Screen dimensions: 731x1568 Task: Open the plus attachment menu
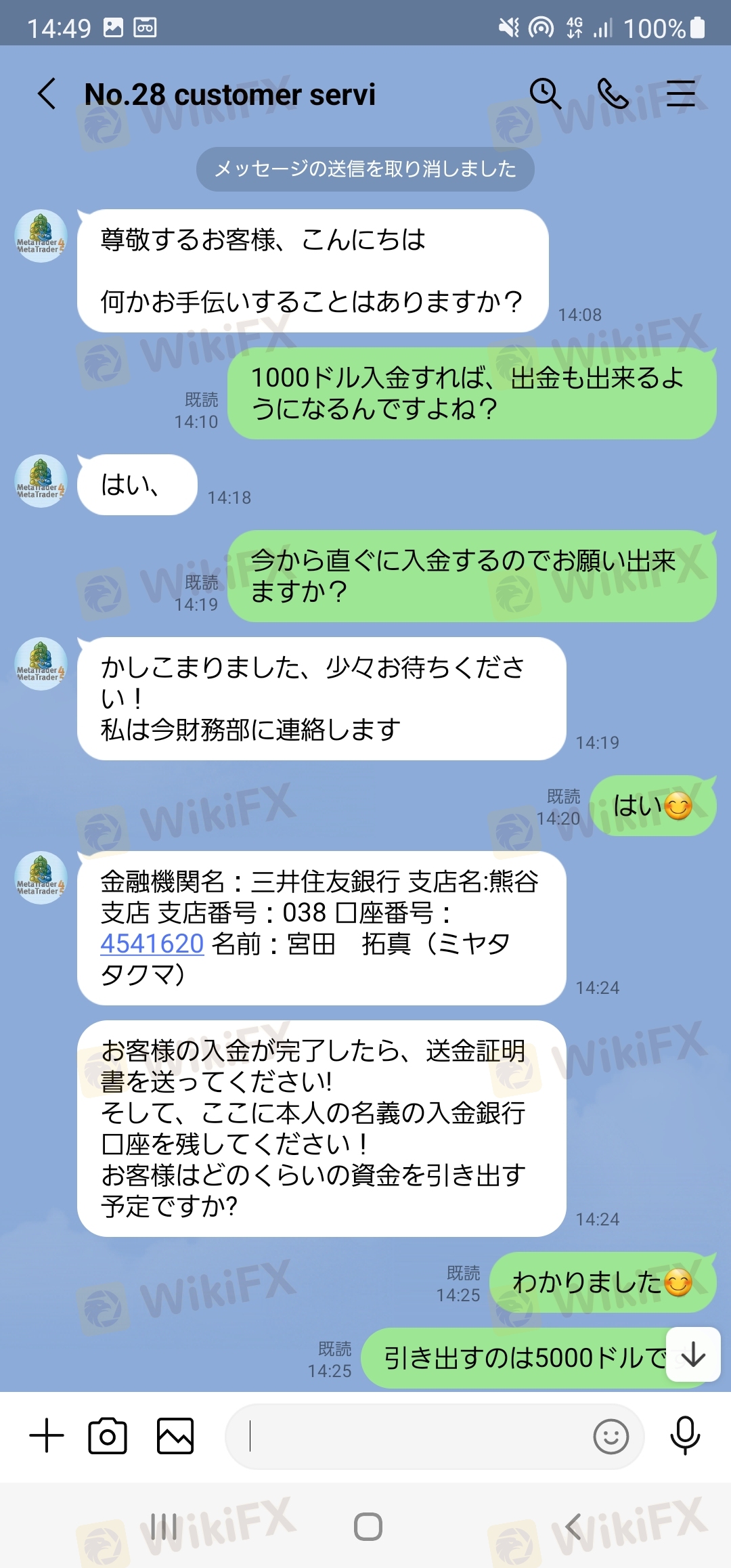[47, 1435]
